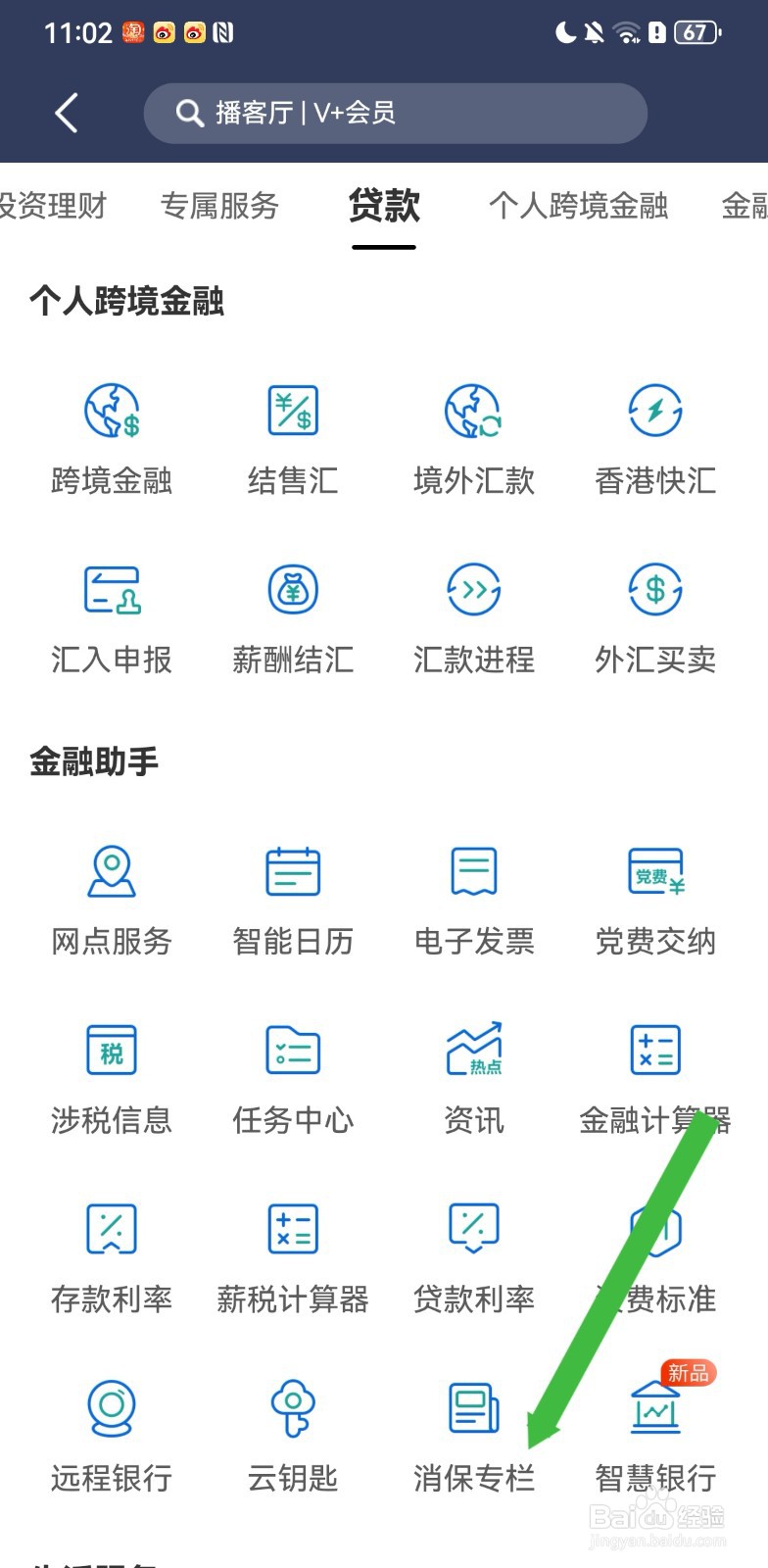768x1568 pixels.
Task: Open 汇入申报
Action: point(112,619)
